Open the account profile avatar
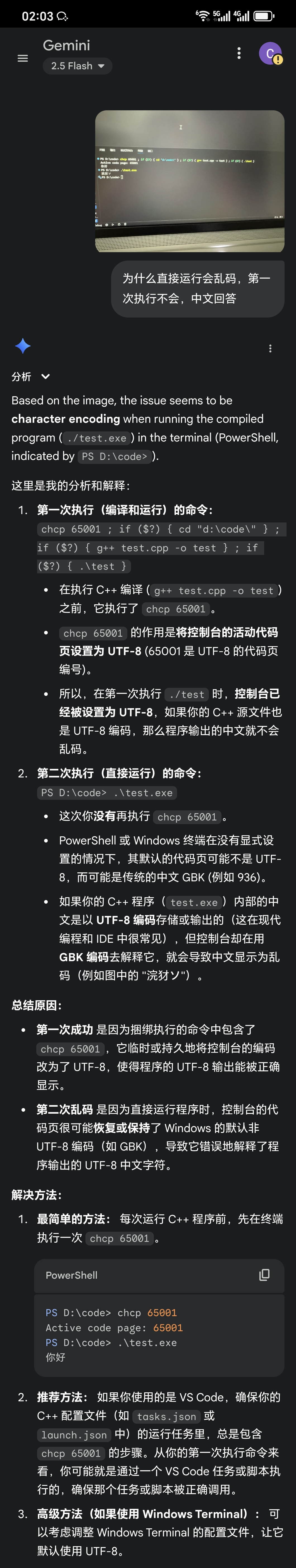The image size is (296, 1568). (270, 54)
